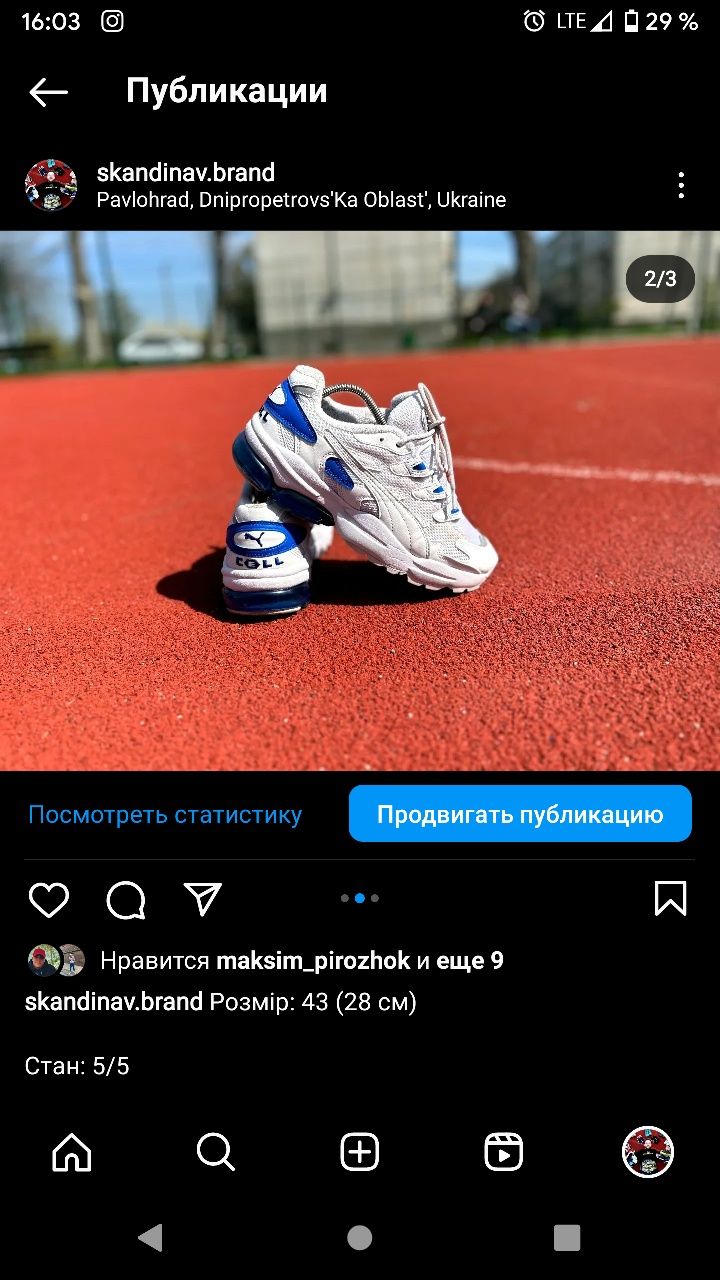Go back using the top arrow
The image size is (720, 1280).
click(48, 92)
